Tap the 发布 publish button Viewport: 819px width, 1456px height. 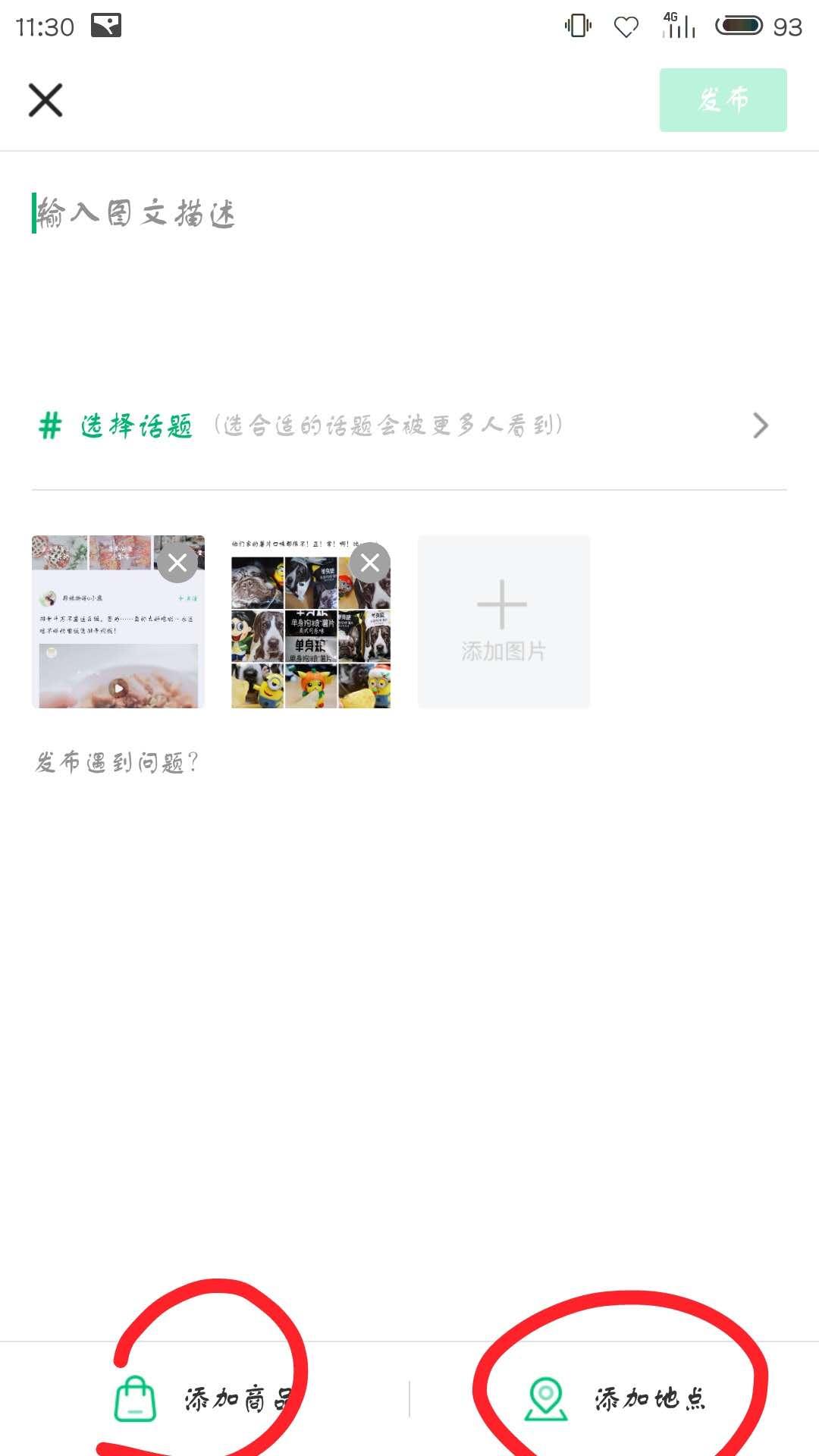(722, 100)
